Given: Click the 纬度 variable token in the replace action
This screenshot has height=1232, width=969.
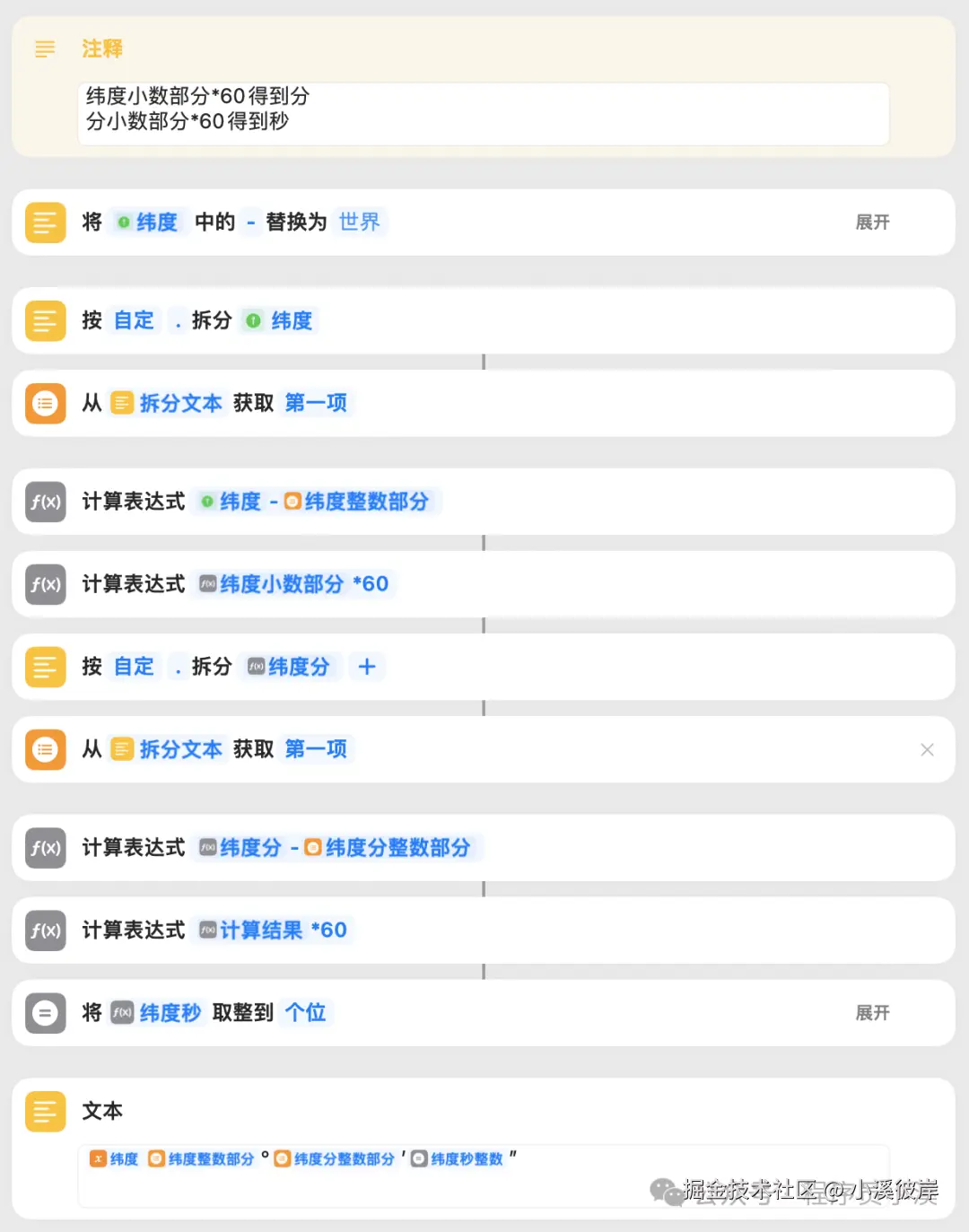Looking at the screenshot, I should click(147, 223).
